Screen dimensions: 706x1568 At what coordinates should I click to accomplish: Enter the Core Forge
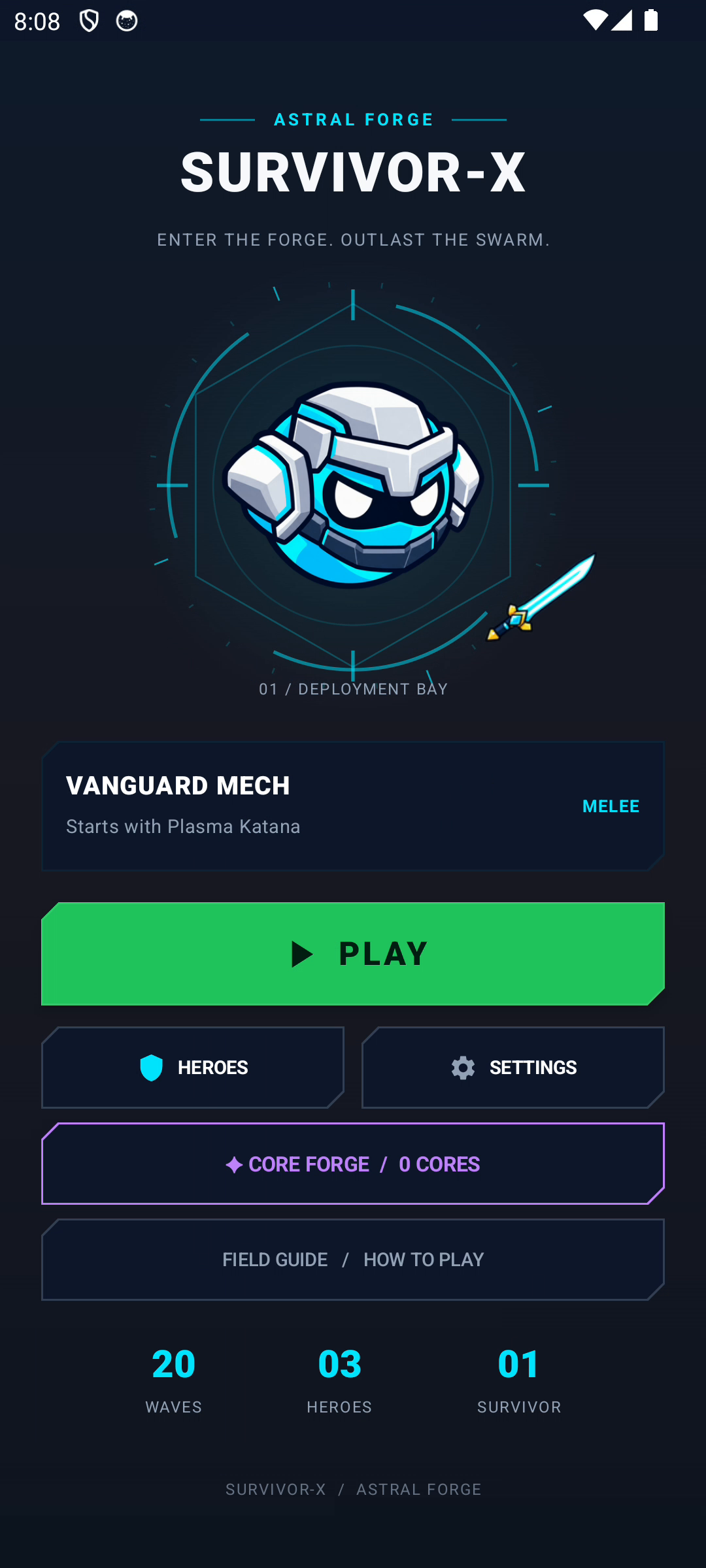[353, 1164]
